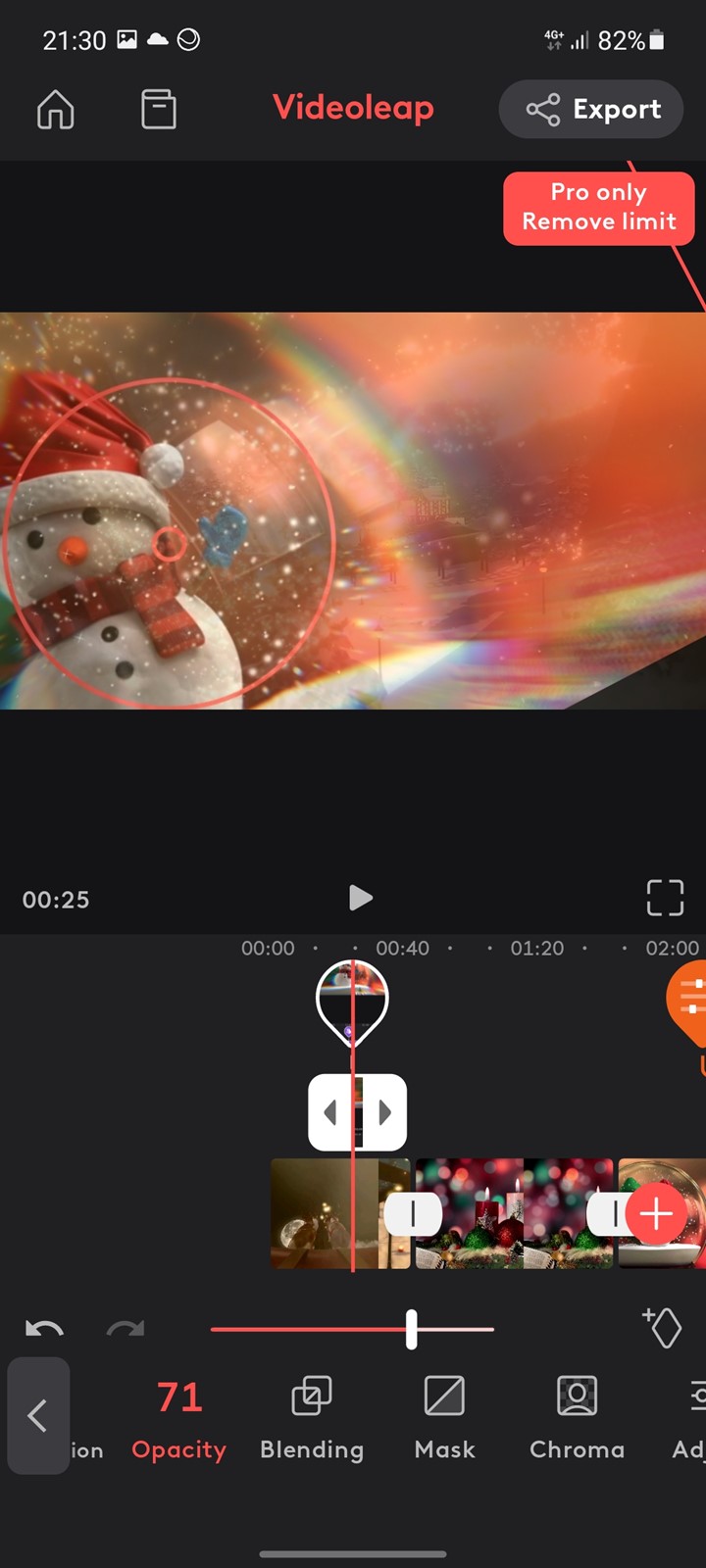Add a keyframe with diamond icon
706x1568 pixels.
(x=663, y=1328)
